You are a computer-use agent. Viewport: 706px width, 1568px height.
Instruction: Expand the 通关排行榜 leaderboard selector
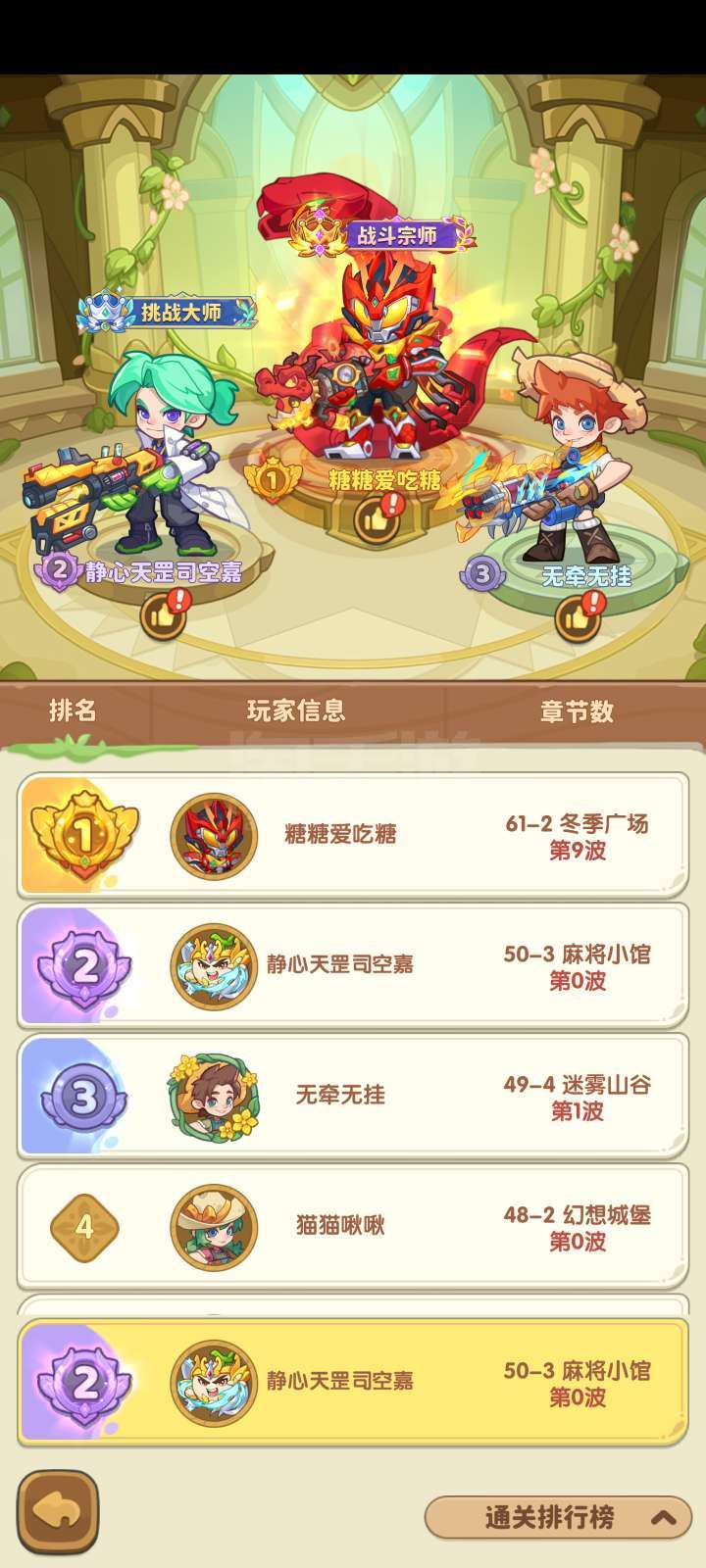(x=558, y=1518)
